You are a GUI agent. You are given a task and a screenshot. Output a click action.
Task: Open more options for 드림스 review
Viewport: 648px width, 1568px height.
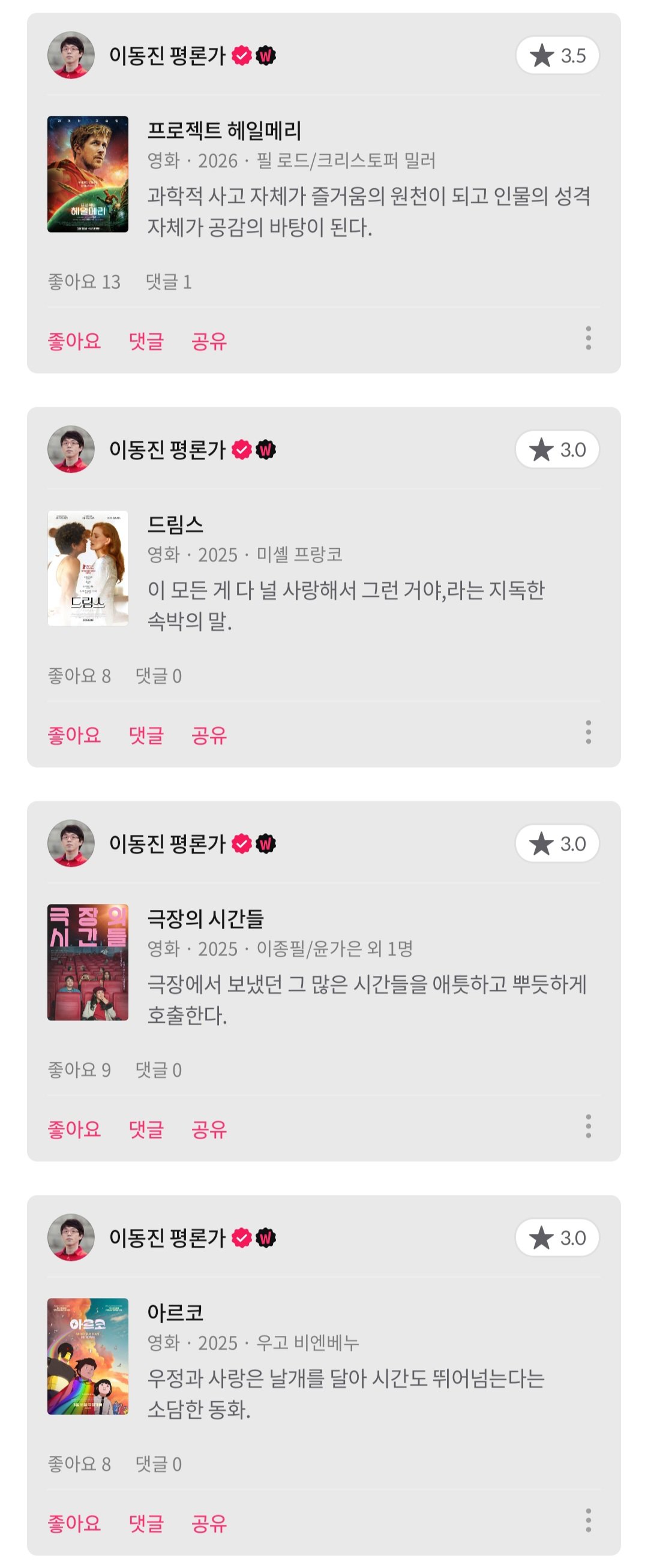tap(589, 732)
